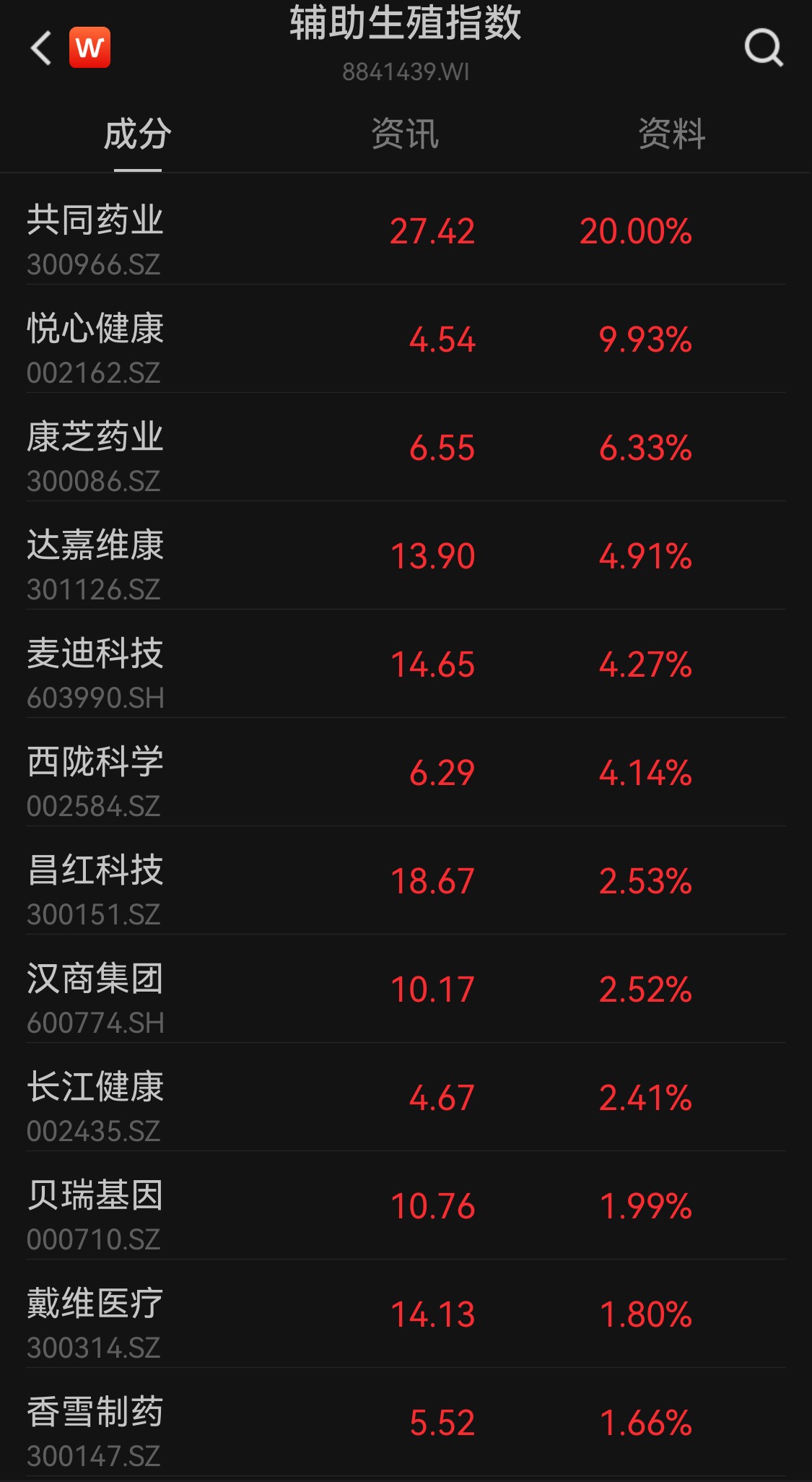Switch to the 资讯 tab
This screenshot has width=812, height=1482.
(405, 134)
